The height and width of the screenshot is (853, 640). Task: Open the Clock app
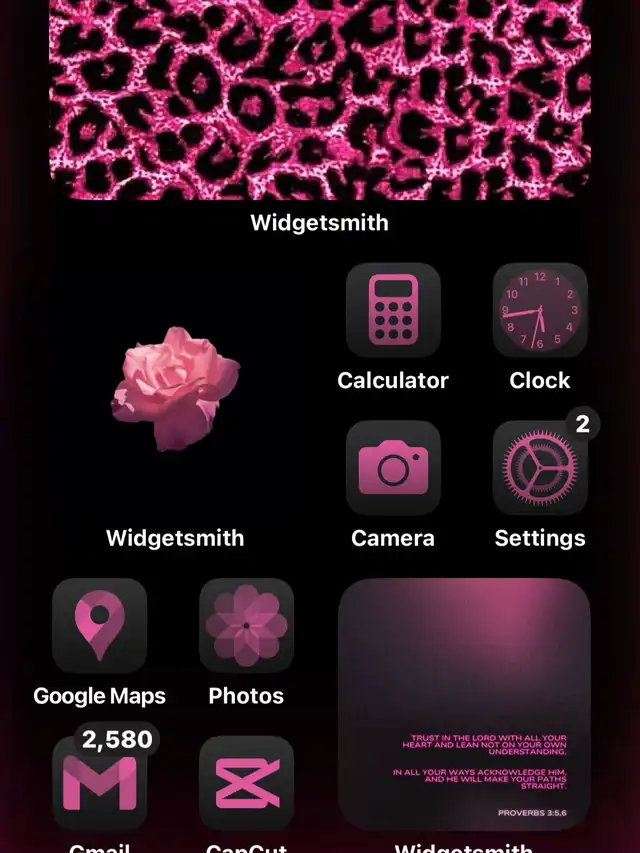click(540, 311)
